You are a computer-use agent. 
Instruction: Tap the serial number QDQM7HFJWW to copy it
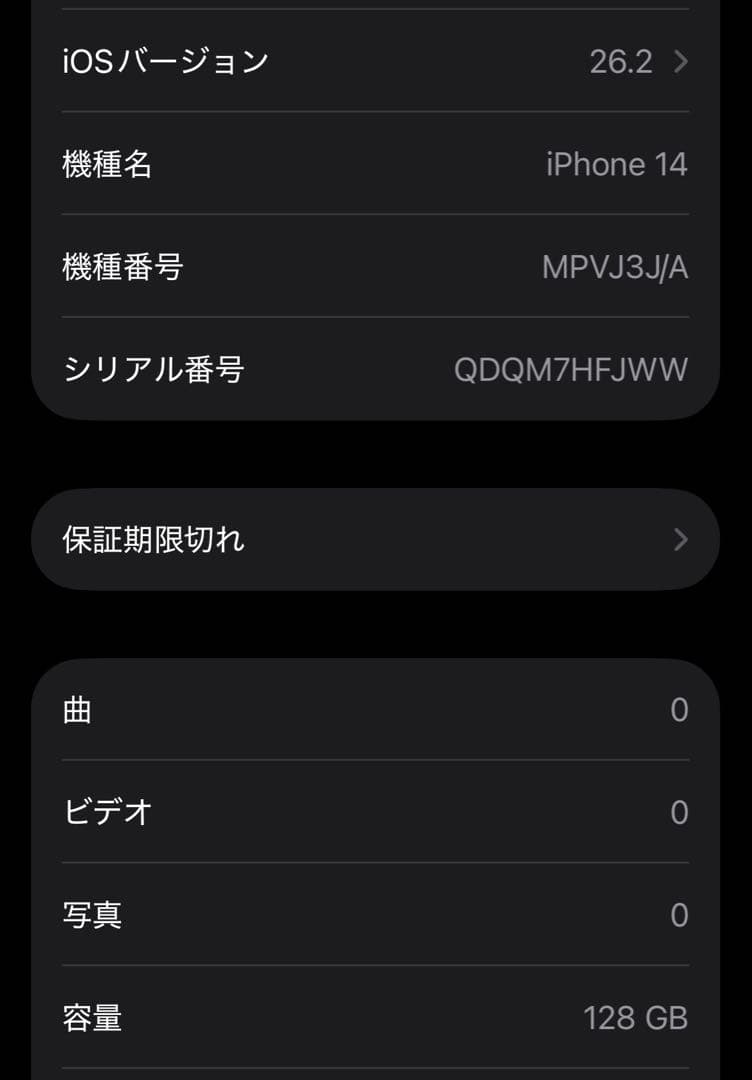click(571, 369)
